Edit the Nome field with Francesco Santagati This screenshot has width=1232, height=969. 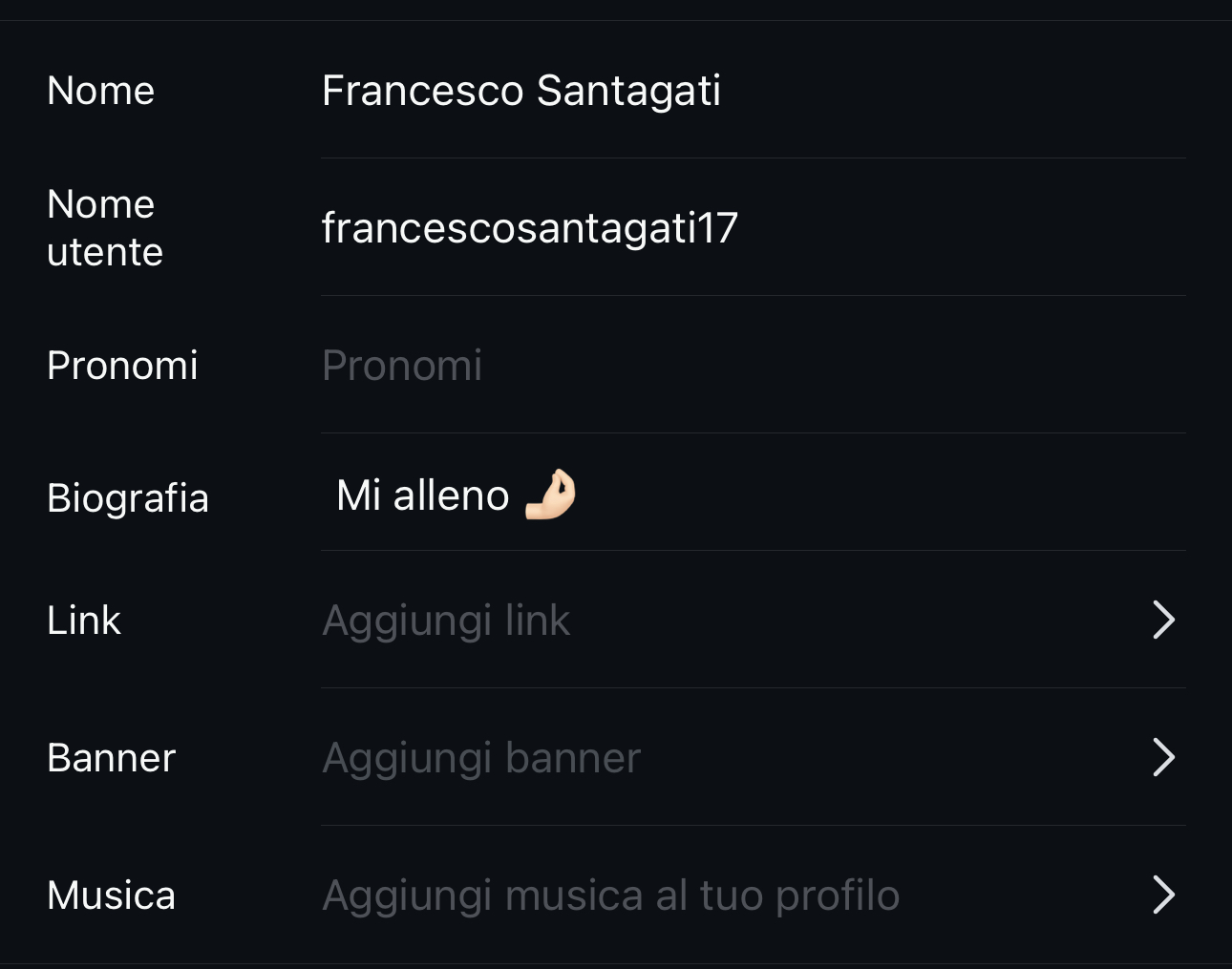pos(521,91)
